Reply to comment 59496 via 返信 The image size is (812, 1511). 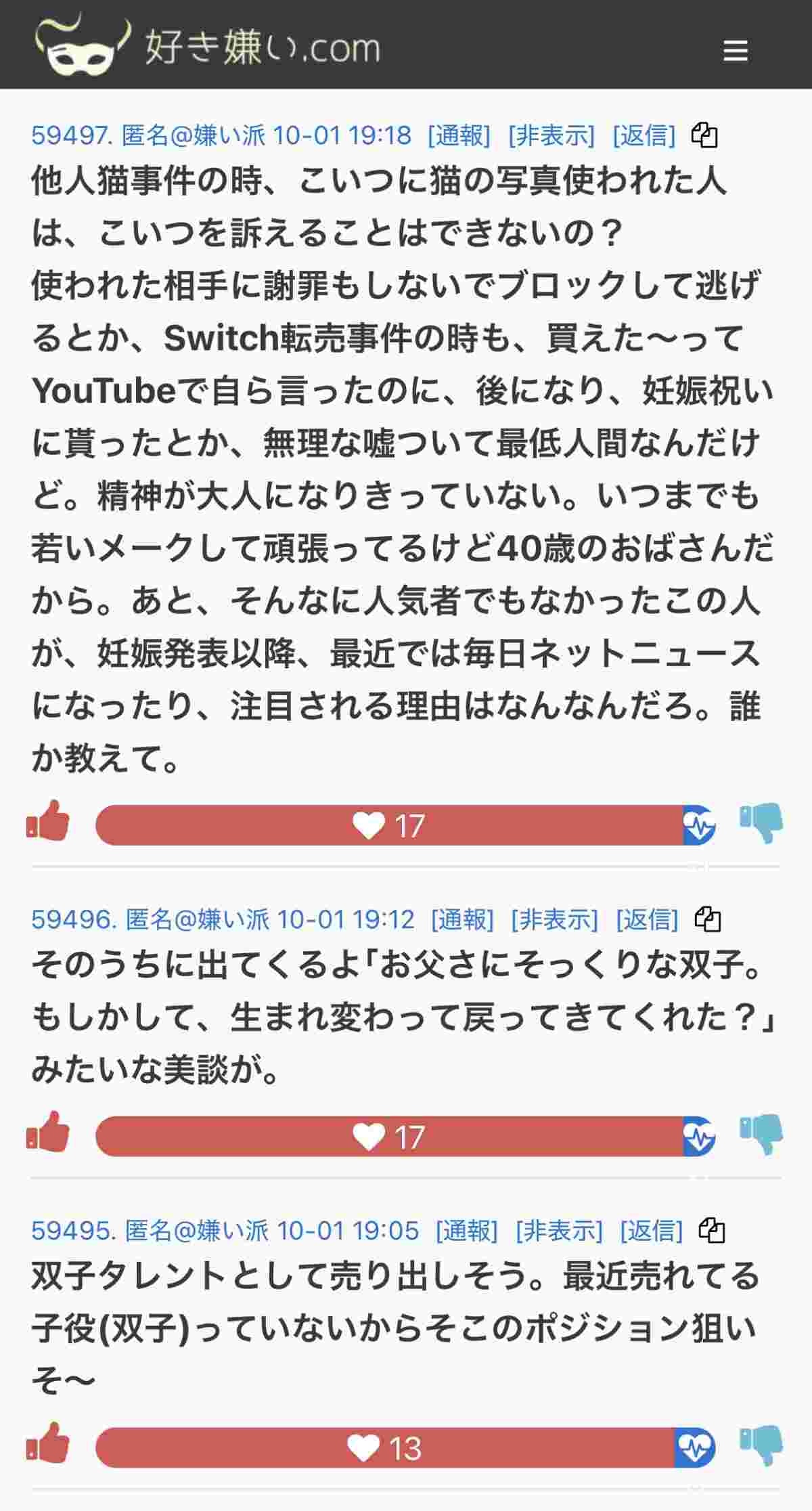[x=647, y=919]
